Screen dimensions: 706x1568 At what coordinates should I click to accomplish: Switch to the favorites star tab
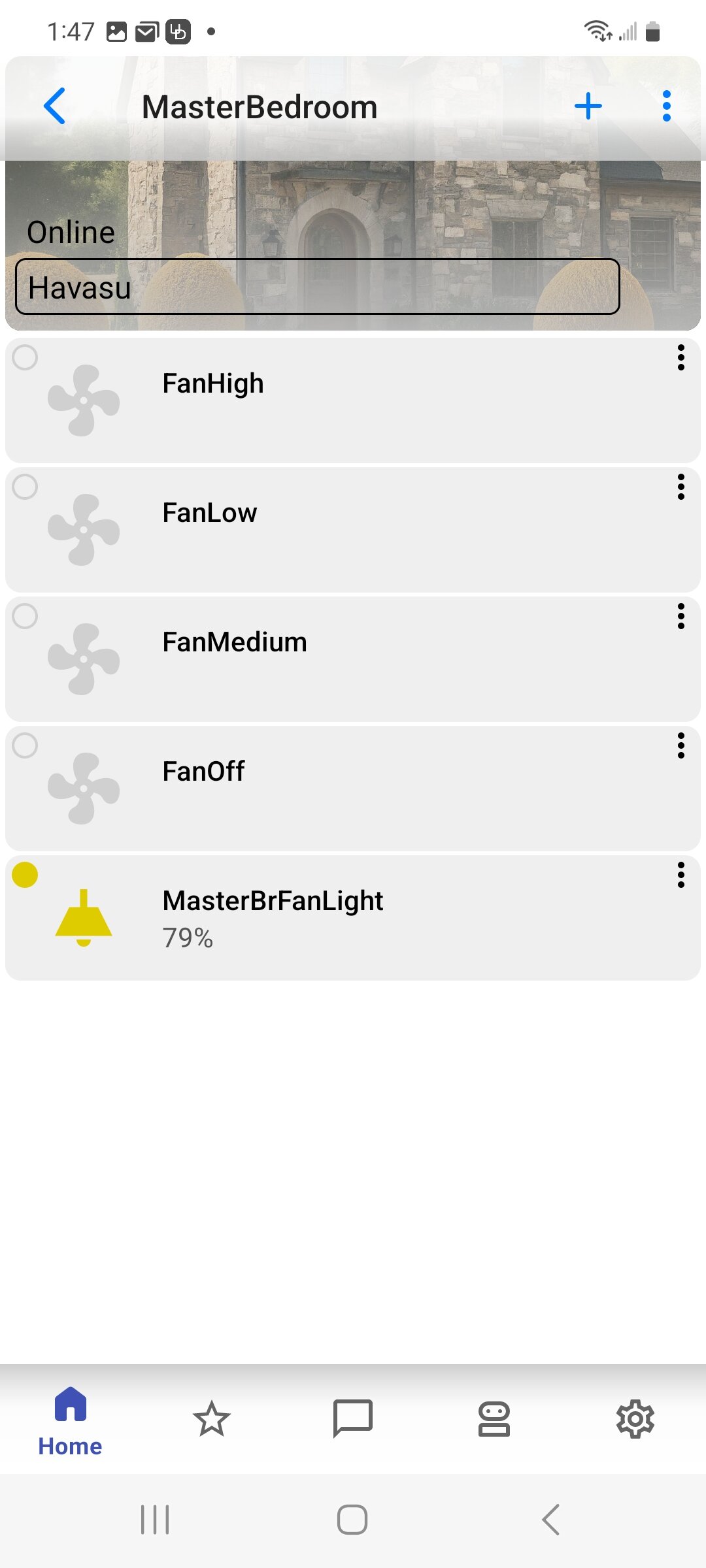tap(212, 1419)
